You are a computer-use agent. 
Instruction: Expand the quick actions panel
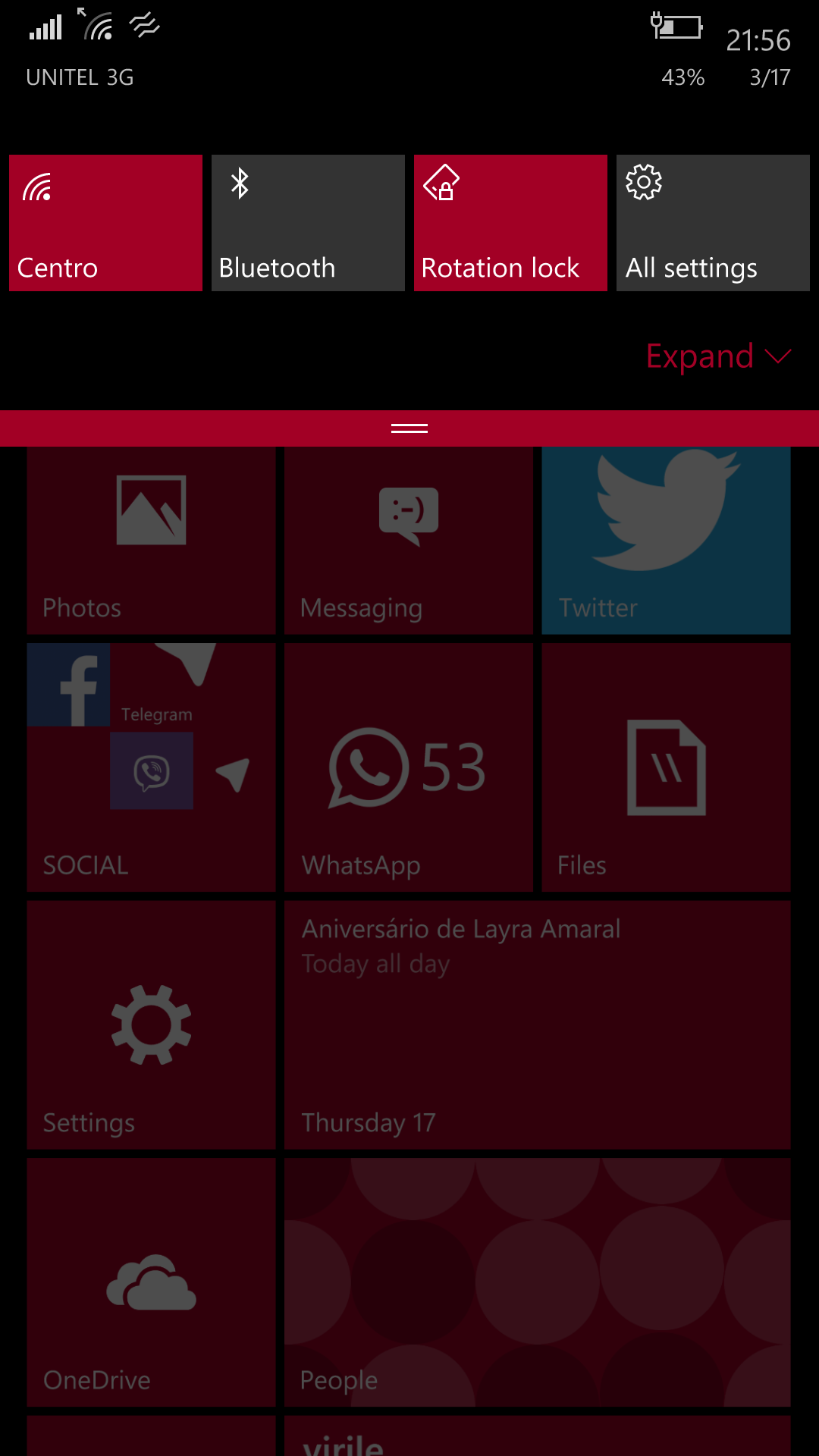pyautogui.click(x=718, y=356)
